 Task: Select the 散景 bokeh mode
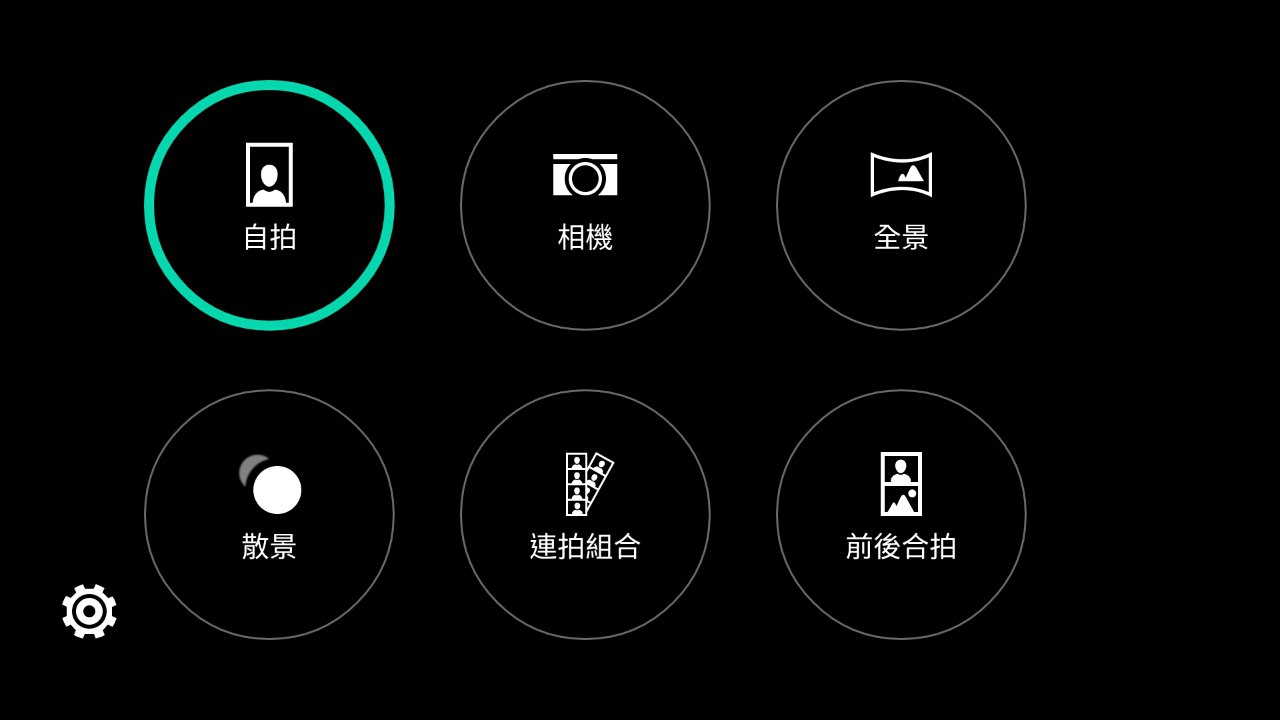click(269, 514)
